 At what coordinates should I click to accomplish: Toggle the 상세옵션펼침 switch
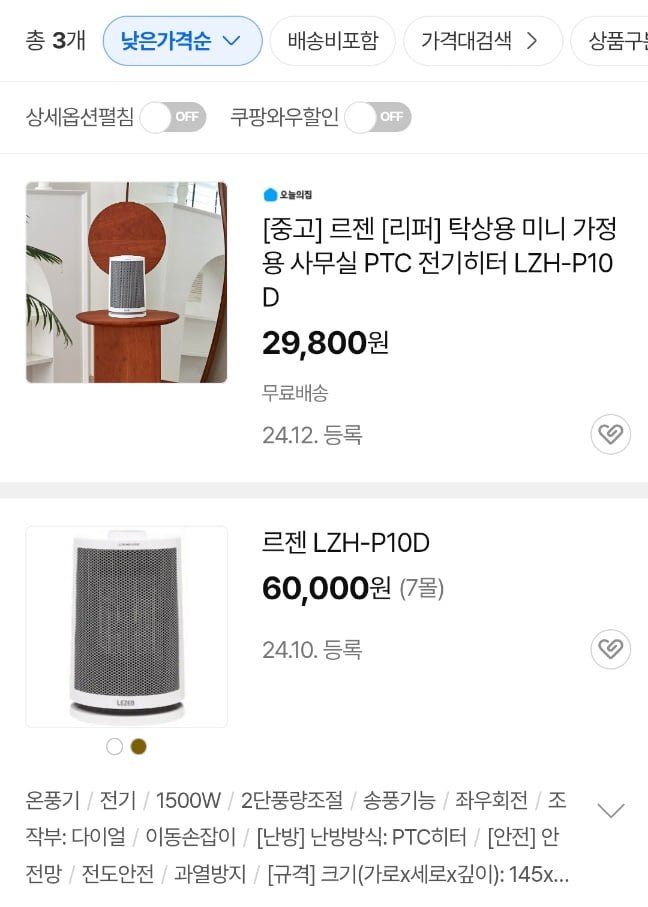coord(172,117)
